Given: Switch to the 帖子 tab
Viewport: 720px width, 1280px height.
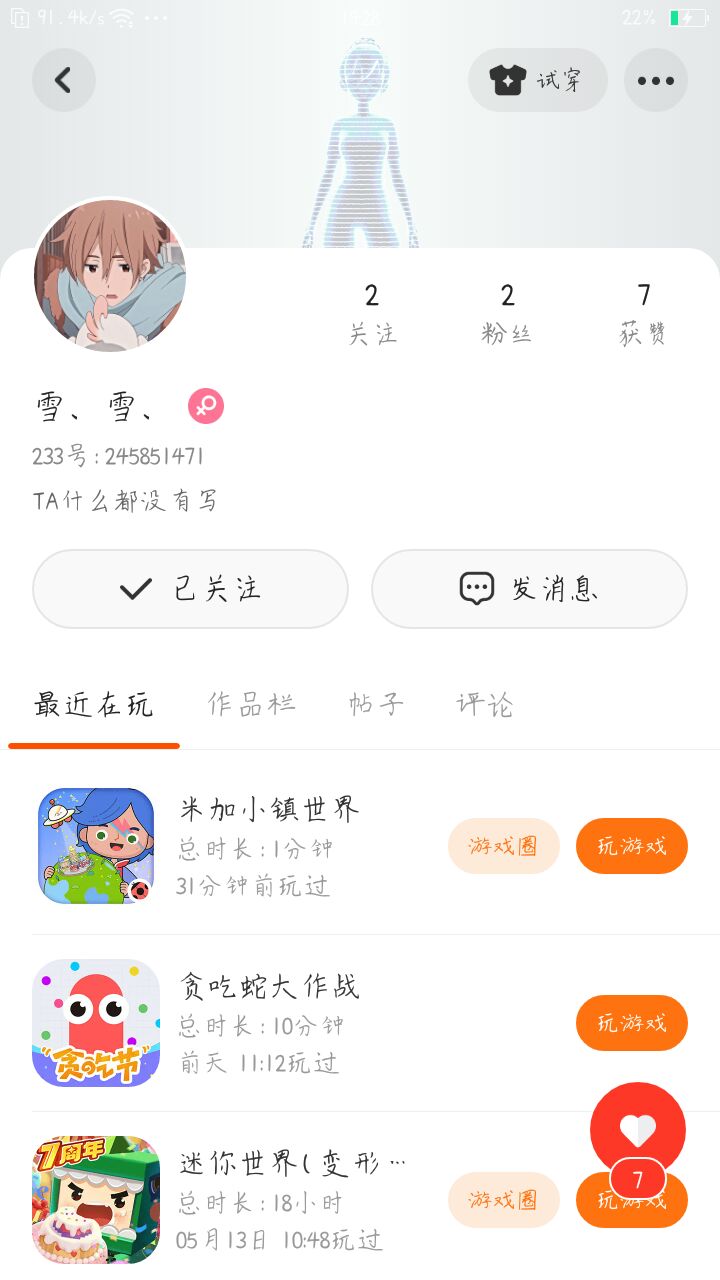Looking at the screenshot, I should pyautogui.click(x=377, y=705).
